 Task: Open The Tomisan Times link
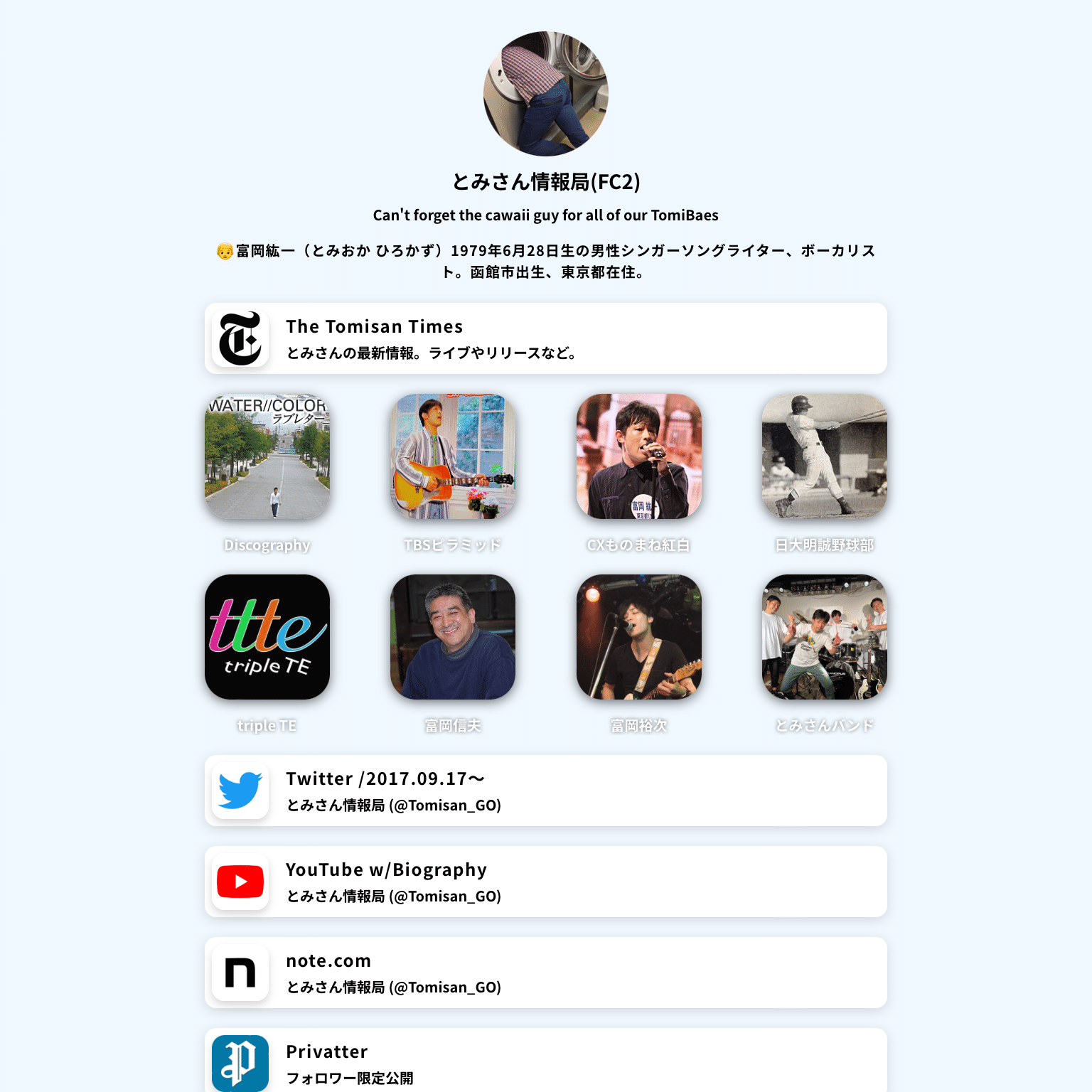(x=545, y=338)
